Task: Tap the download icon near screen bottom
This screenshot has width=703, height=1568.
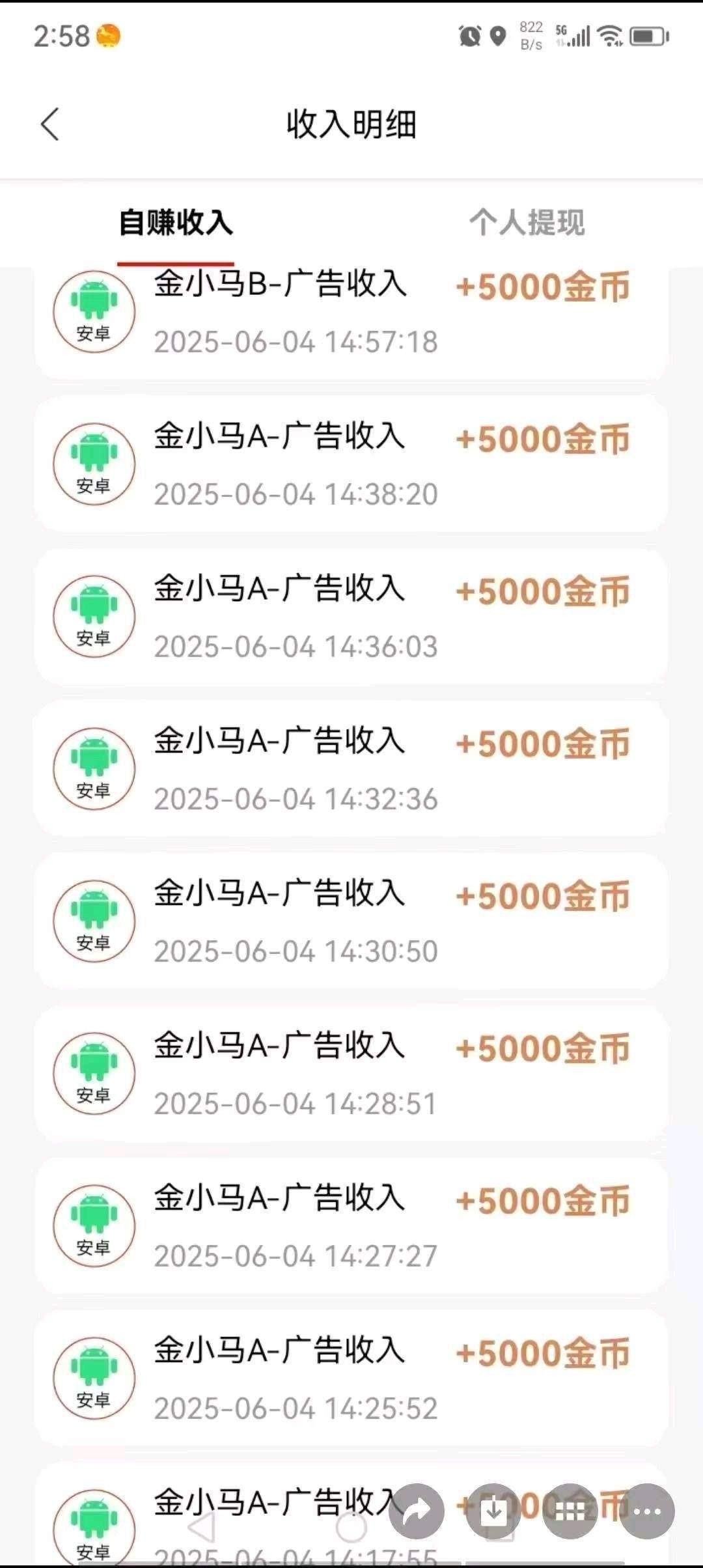Action: 495,1511
